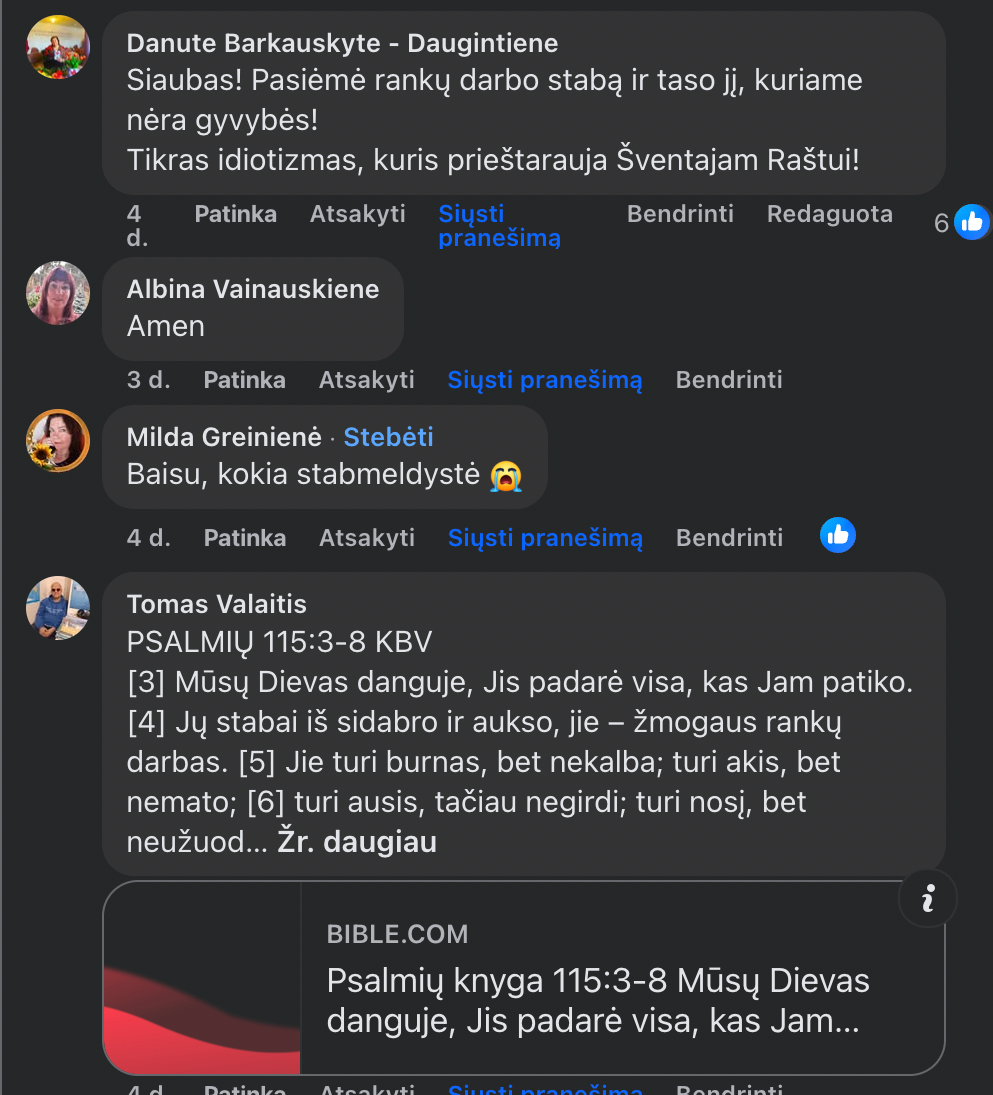Like Danute Barkauskyte's comment via Patinka
993x1095 pixels.
(235, 214)
